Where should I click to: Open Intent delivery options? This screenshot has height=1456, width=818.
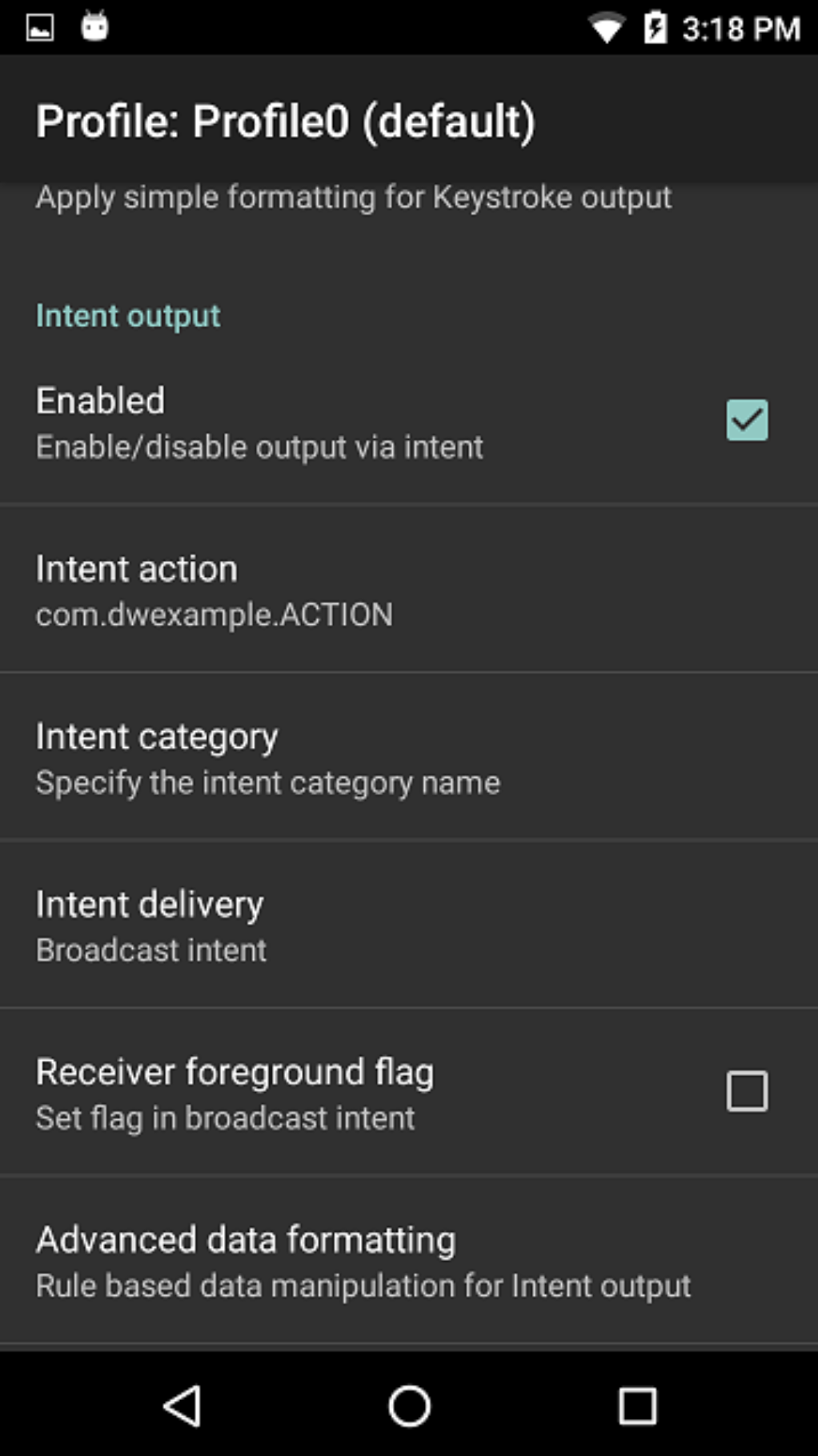pos(409,926)
